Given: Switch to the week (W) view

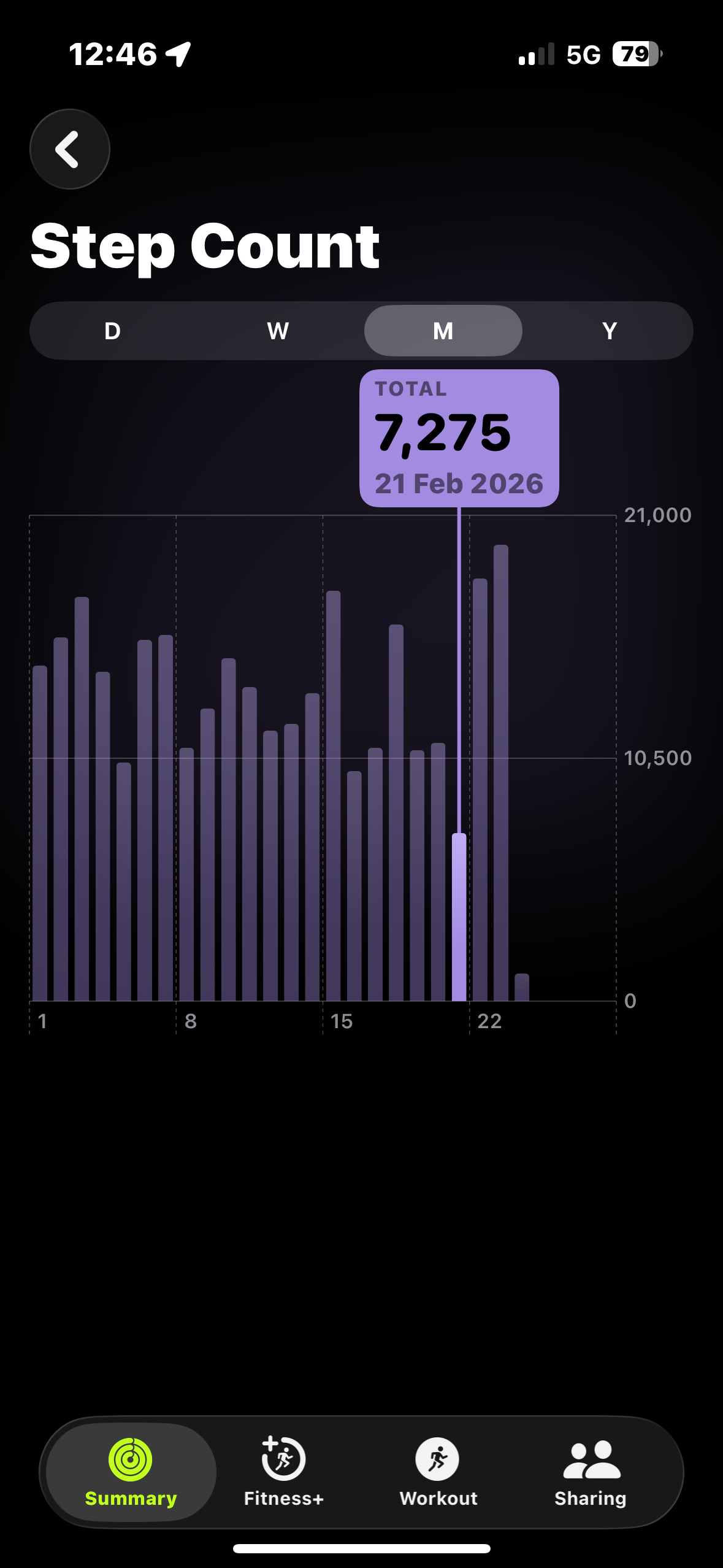Looking at the screenshot, I should [x=278, y=331].
